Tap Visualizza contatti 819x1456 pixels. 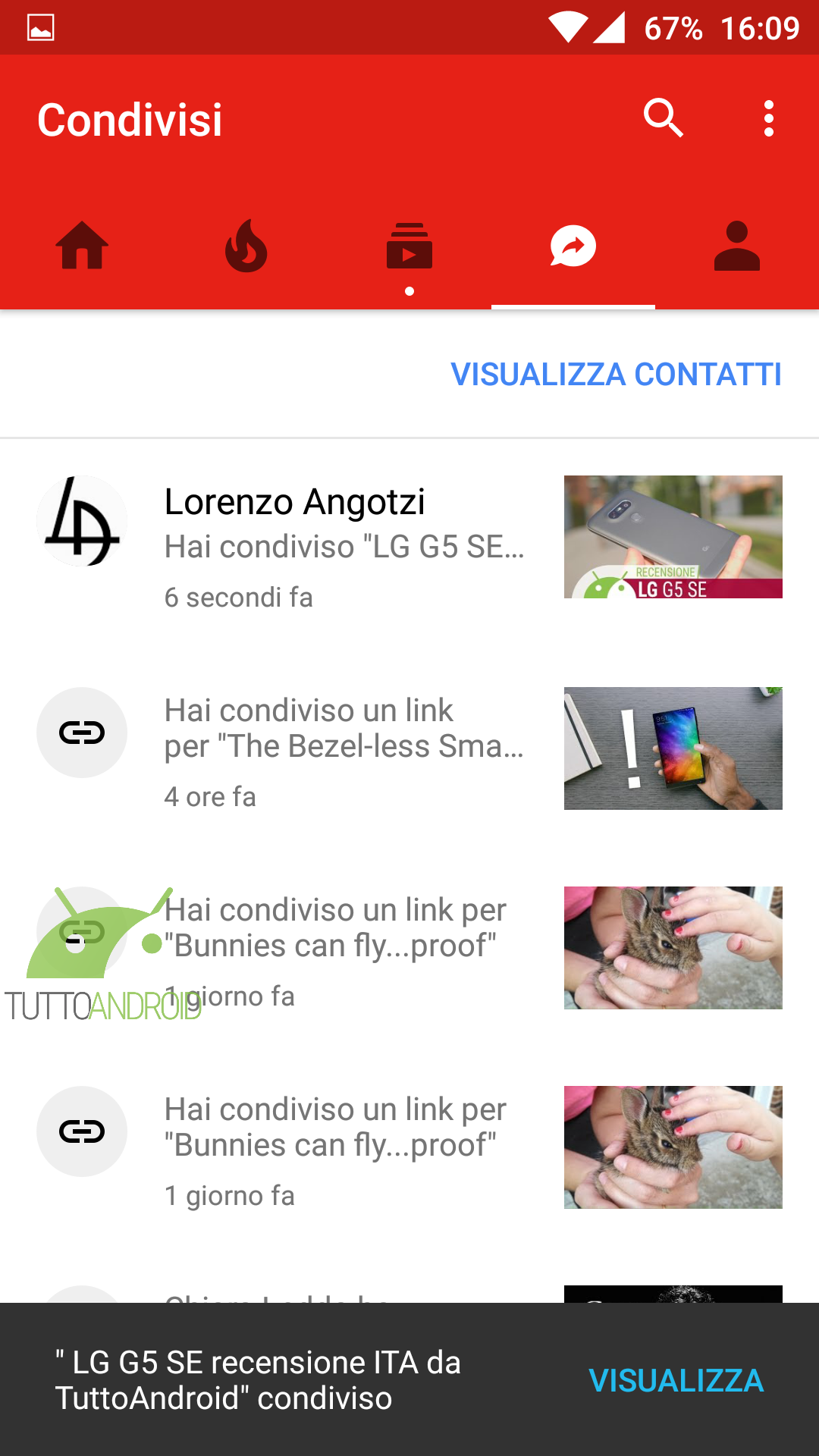click(616, 375)
